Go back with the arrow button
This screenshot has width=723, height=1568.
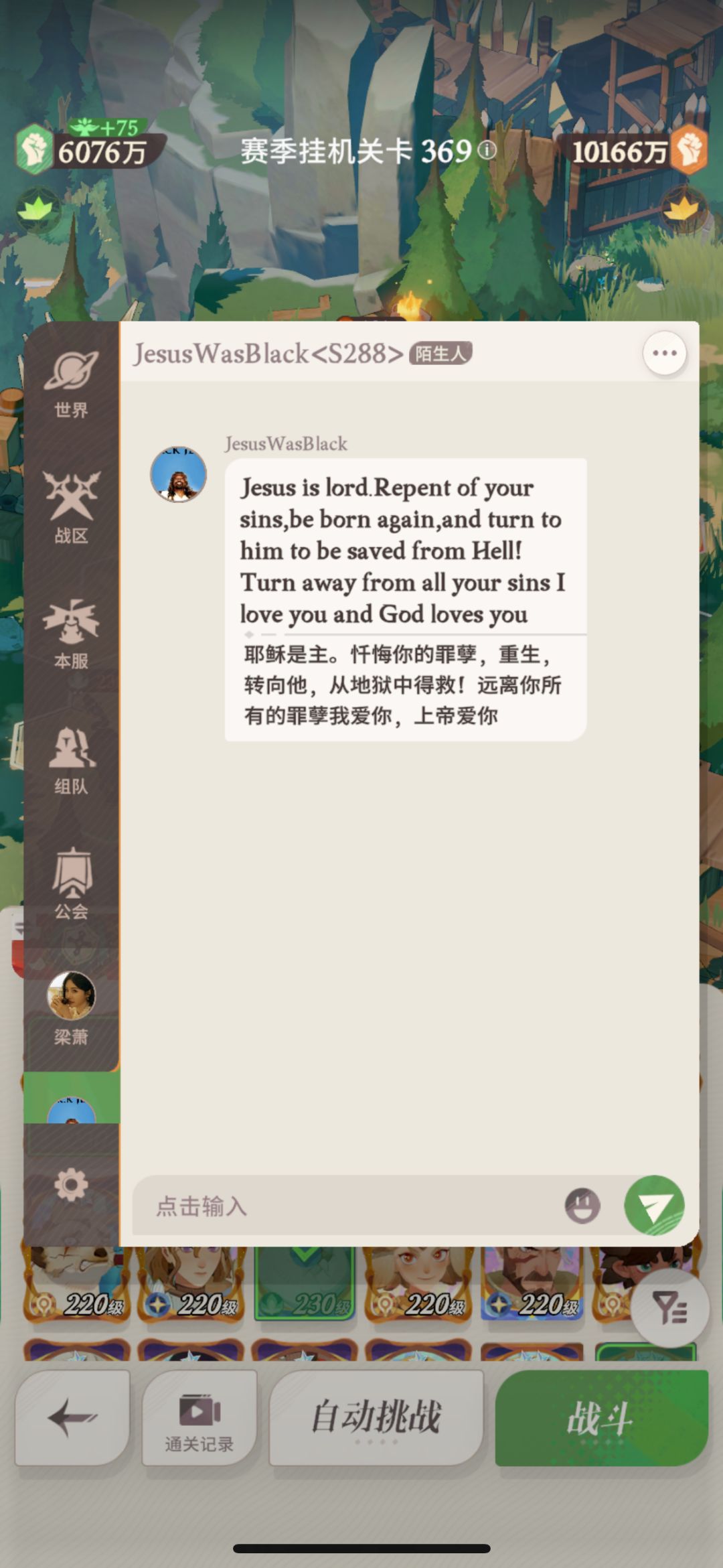click(72, 1417)
